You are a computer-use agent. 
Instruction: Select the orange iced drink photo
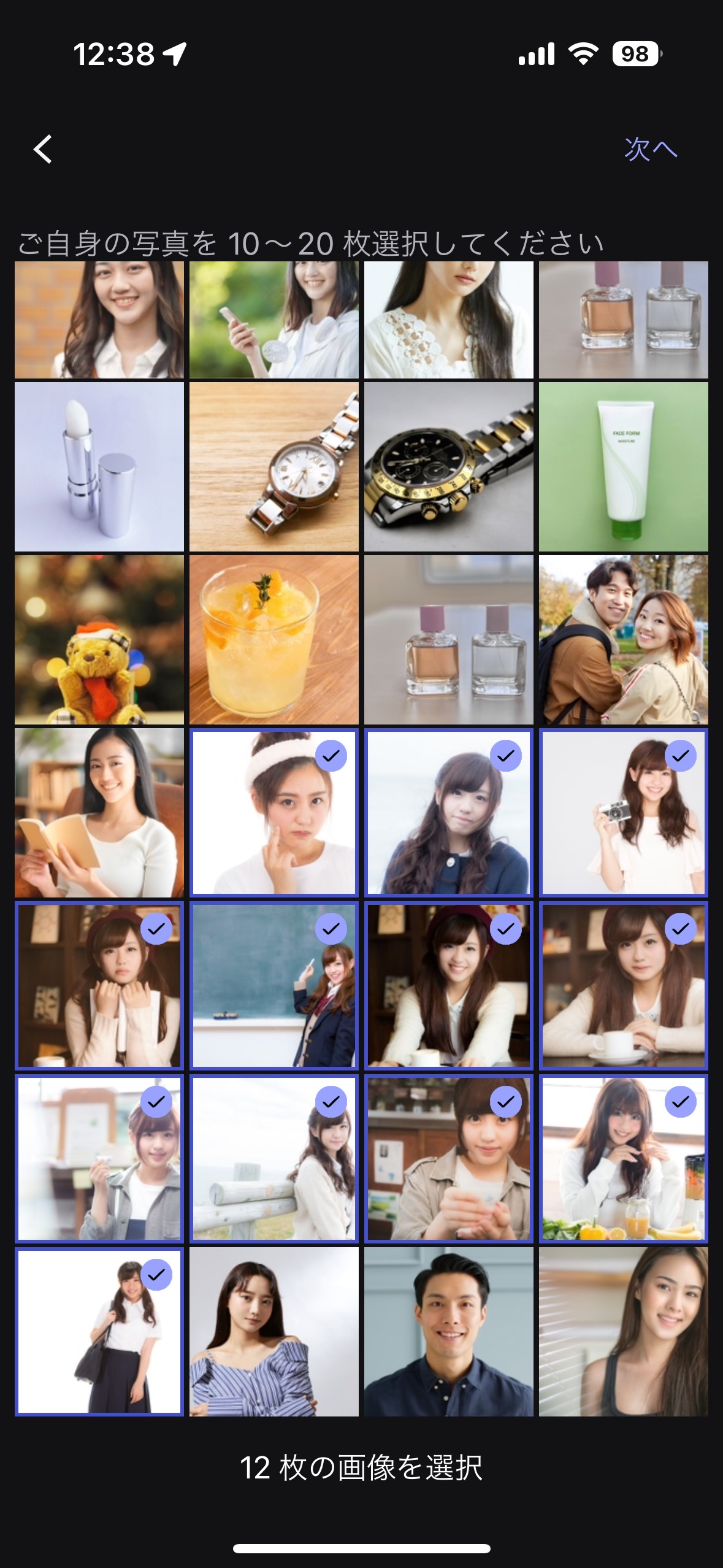tap(274, 640)
